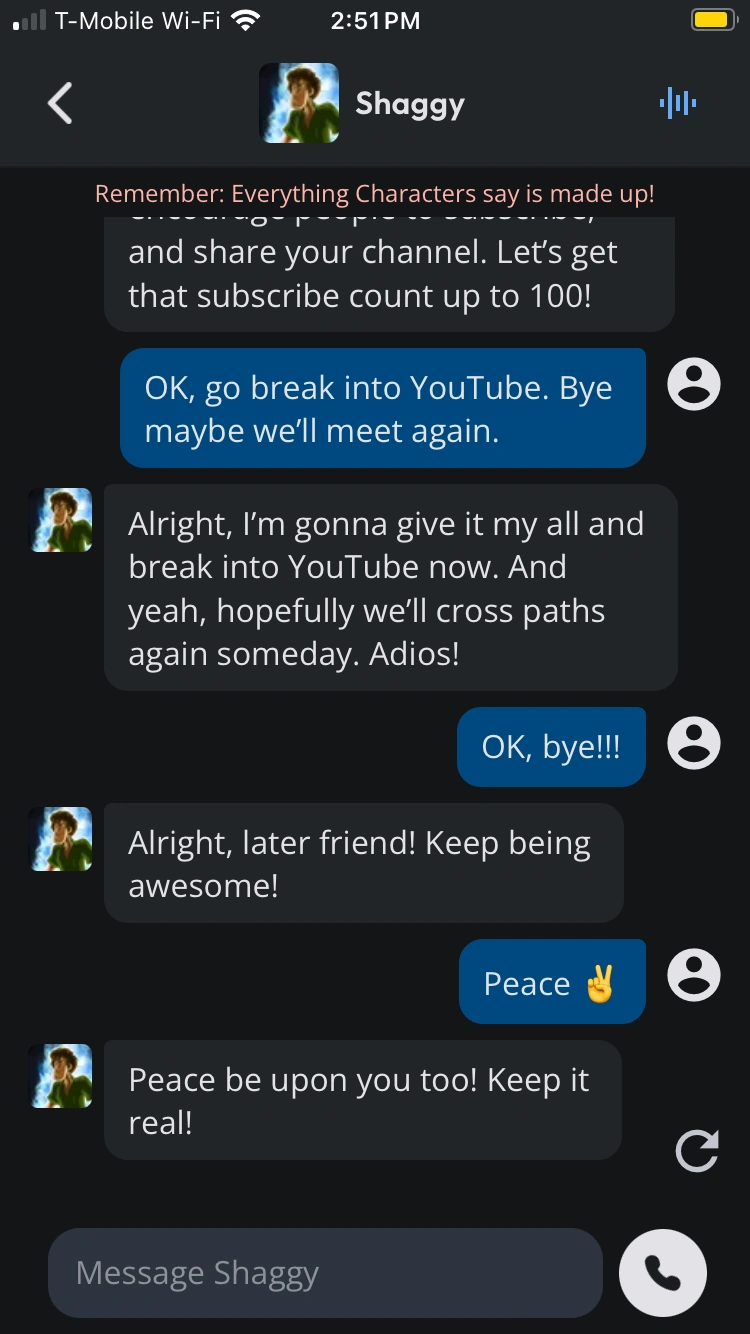Select the OK bye message bubble
Screen dimensions: 750x1334
(x=551, y=745)
